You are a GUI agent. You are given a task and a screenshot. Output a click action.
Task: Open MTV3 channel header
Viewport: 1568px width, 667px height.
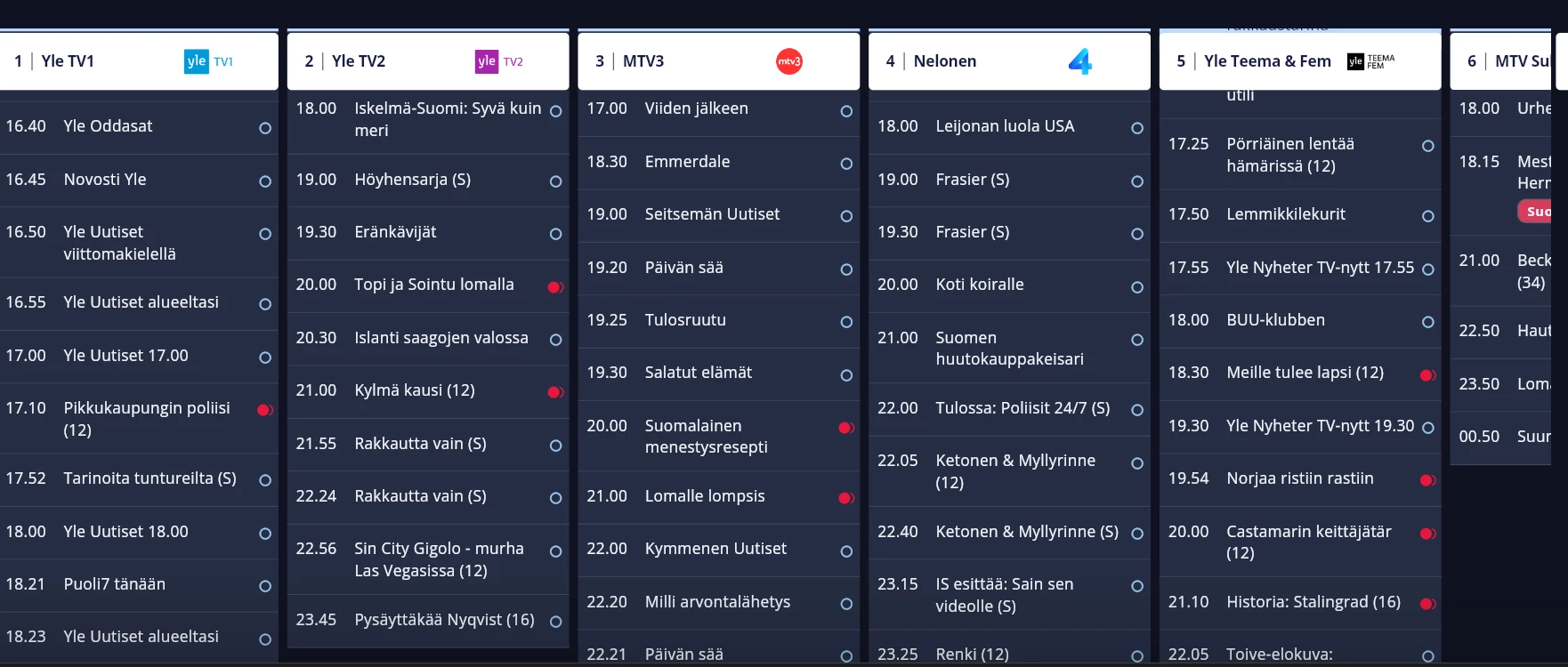(x=717, y=61)
